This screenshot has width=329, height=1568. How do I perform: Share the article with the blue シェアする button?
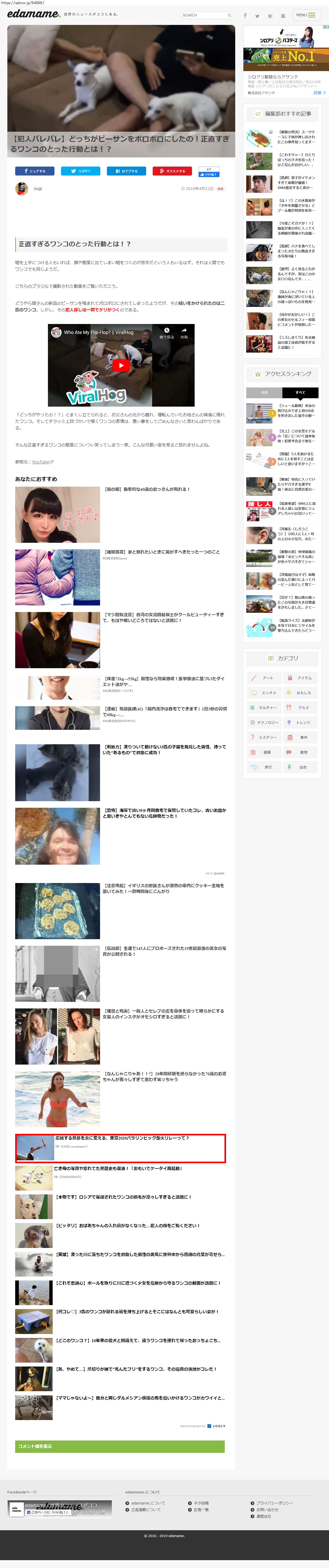35,171
